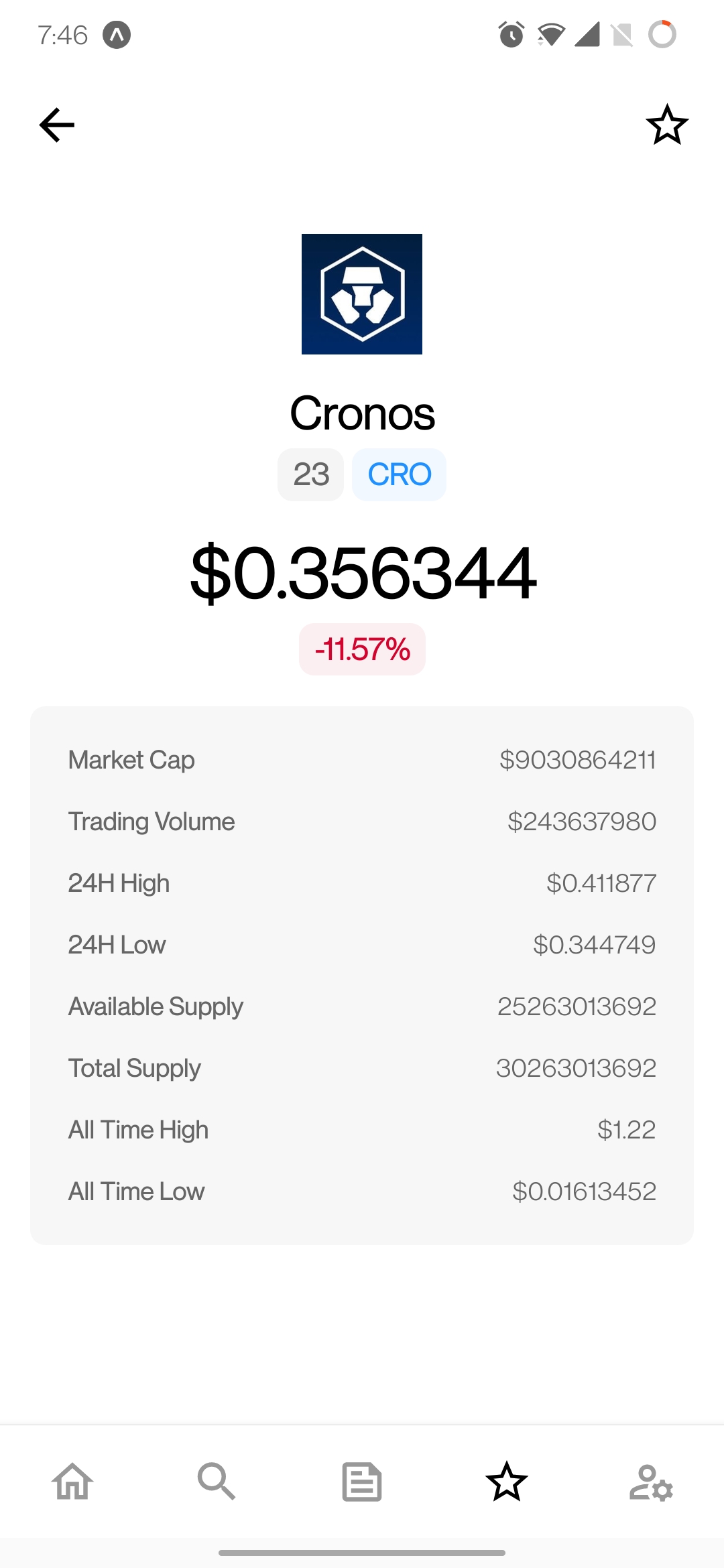Switch to the Home tab
Screen dimensions: 724x1568
72,1481
